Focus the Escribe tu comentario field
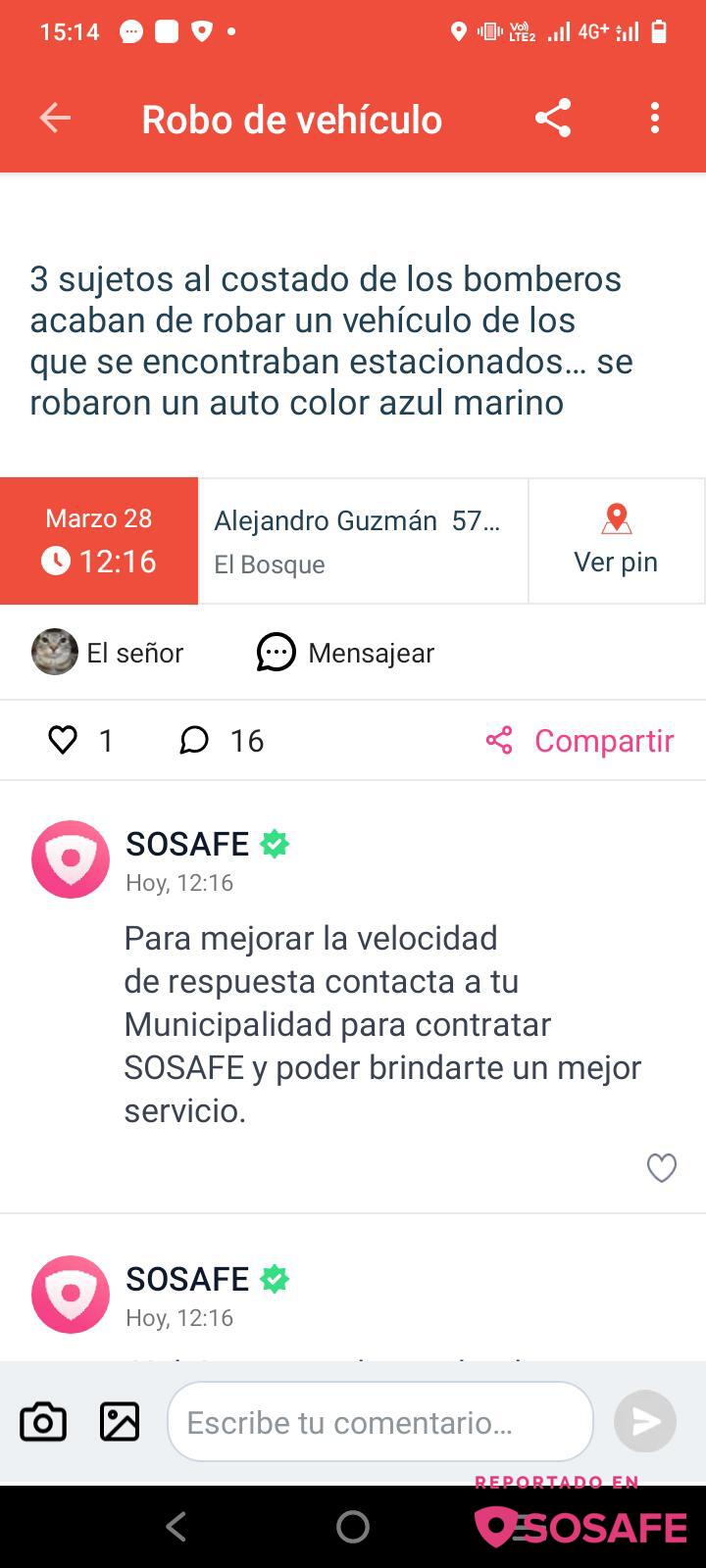 [x=380, y=1422]
